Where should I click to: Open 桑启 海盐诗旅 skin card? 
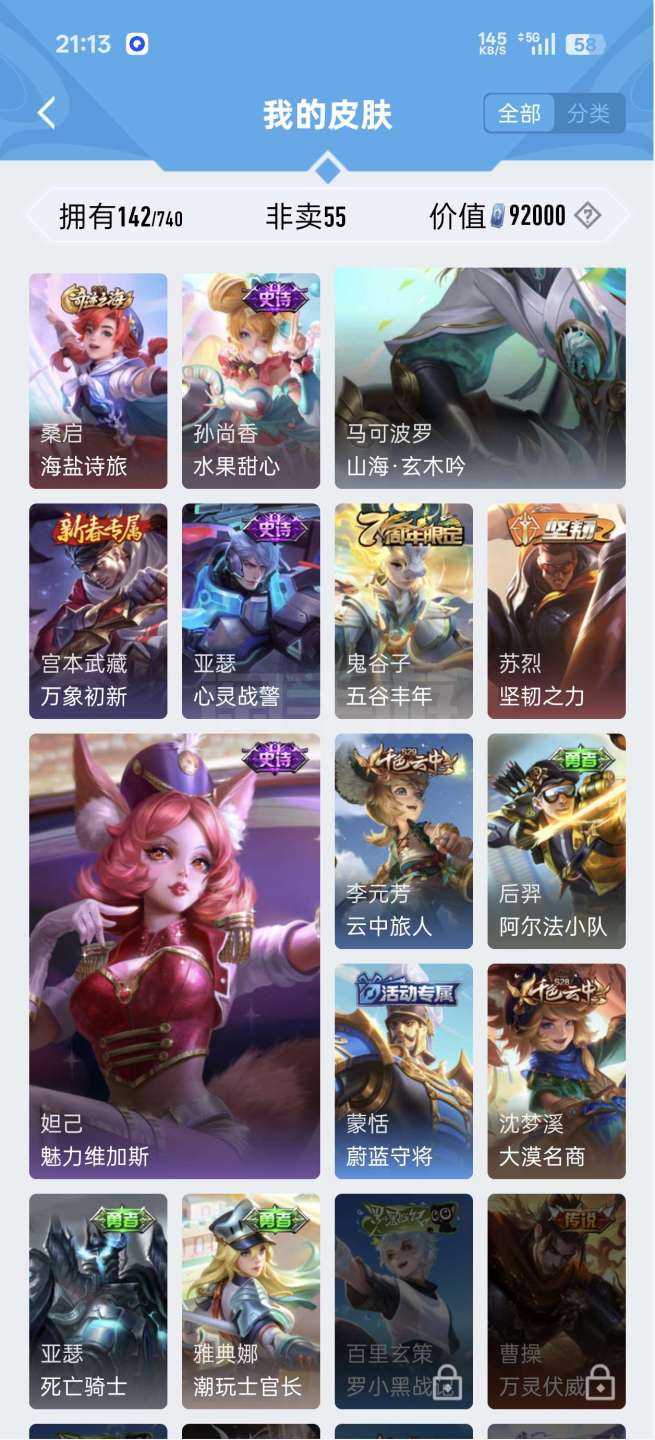(x=98, y=380)
